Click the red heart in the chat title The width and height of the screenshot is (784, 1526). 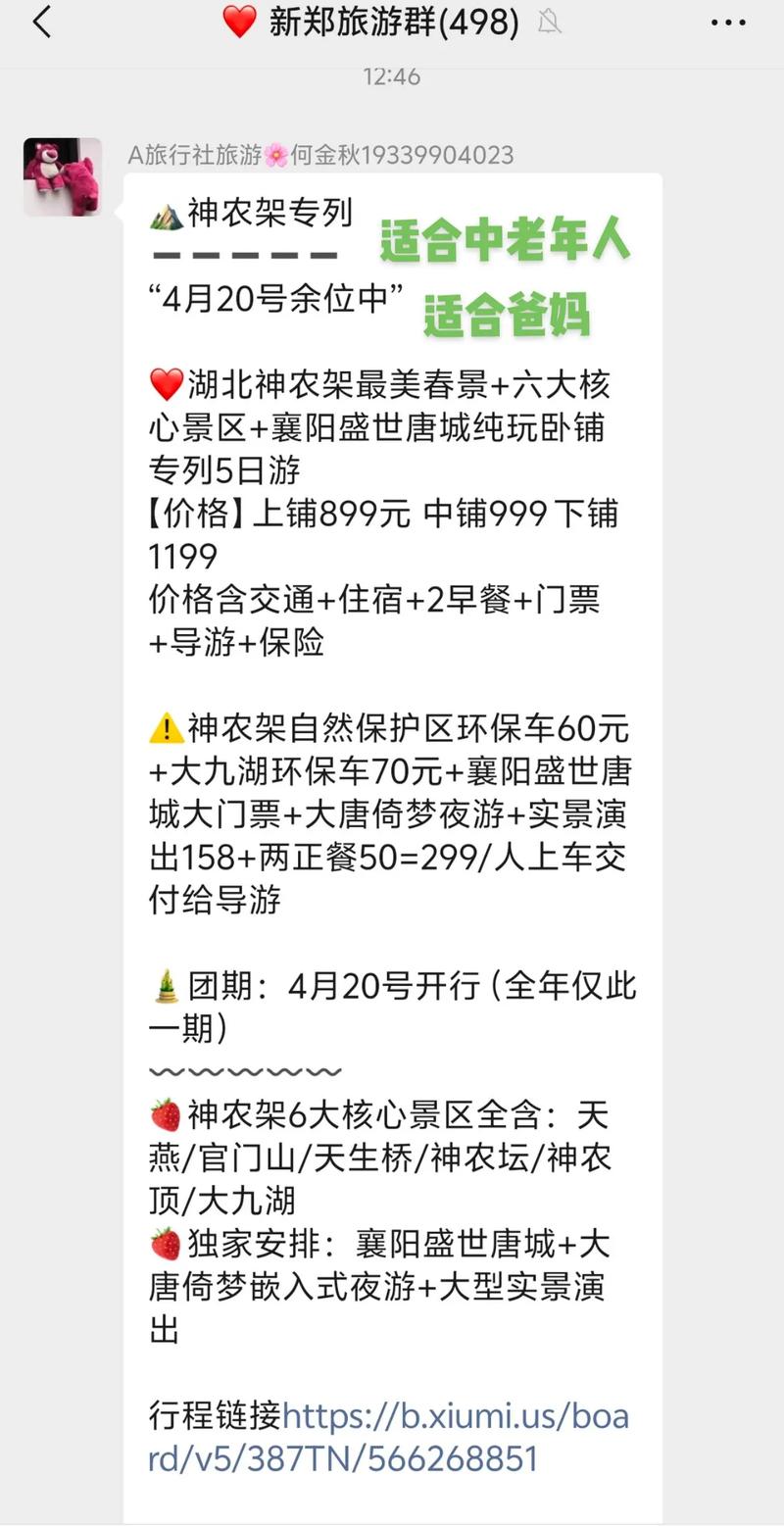coord(237,22)
